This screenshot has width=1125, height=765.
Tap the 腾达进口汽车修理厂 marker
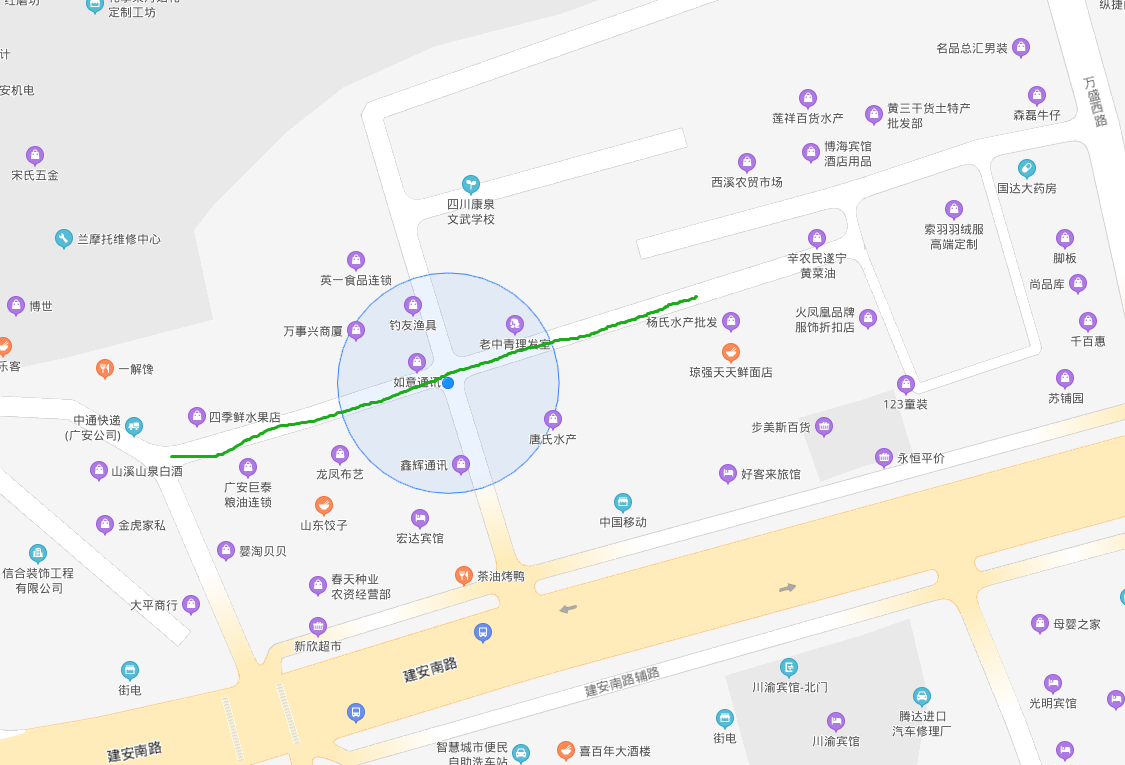[x=922, y=696]
